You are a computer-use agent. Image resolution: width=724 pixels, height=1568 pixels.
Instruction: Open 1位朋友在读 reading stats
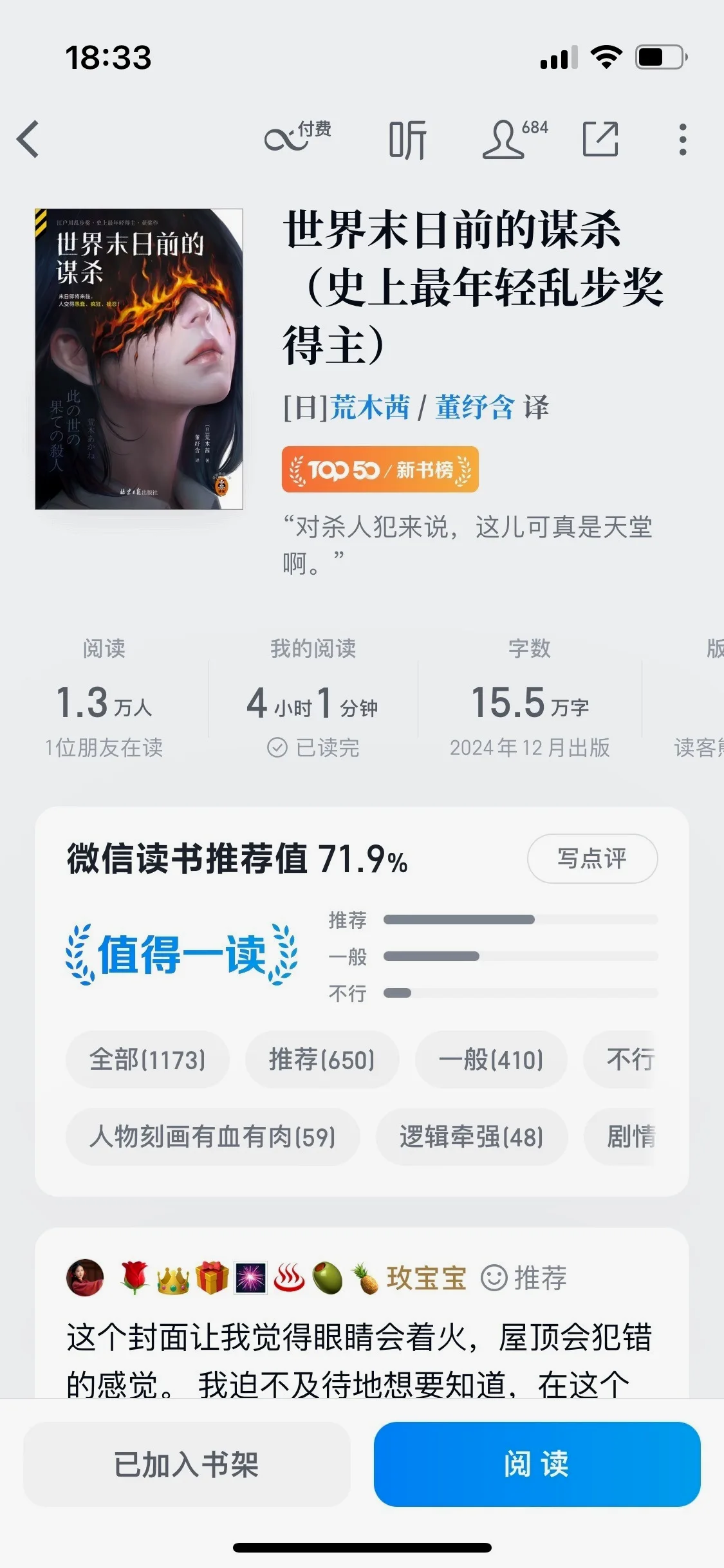[104, 747]
